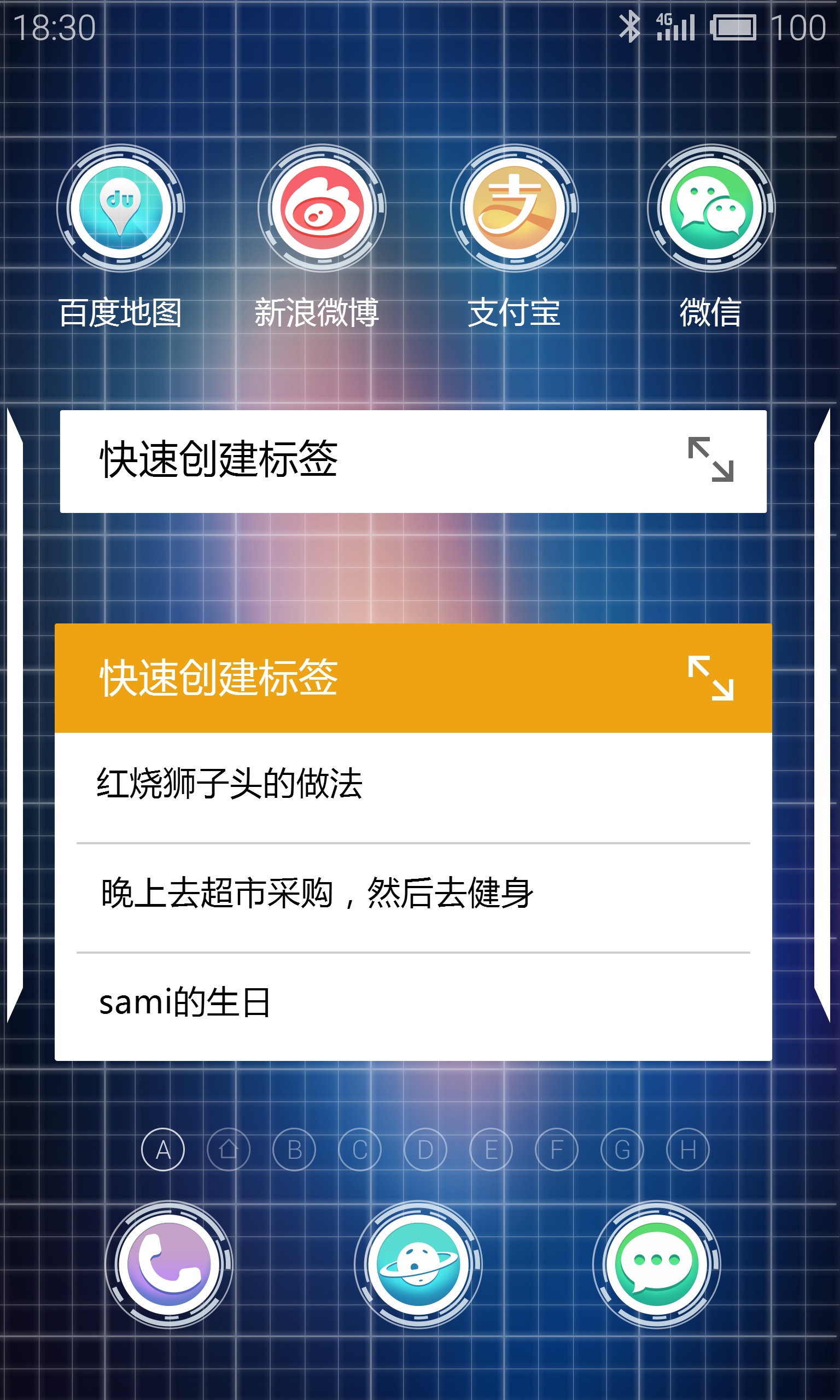Image resolution: width=840 pixels, height=1400 pixels.
Task: Open the note sami的生日
Action: 413,1006
